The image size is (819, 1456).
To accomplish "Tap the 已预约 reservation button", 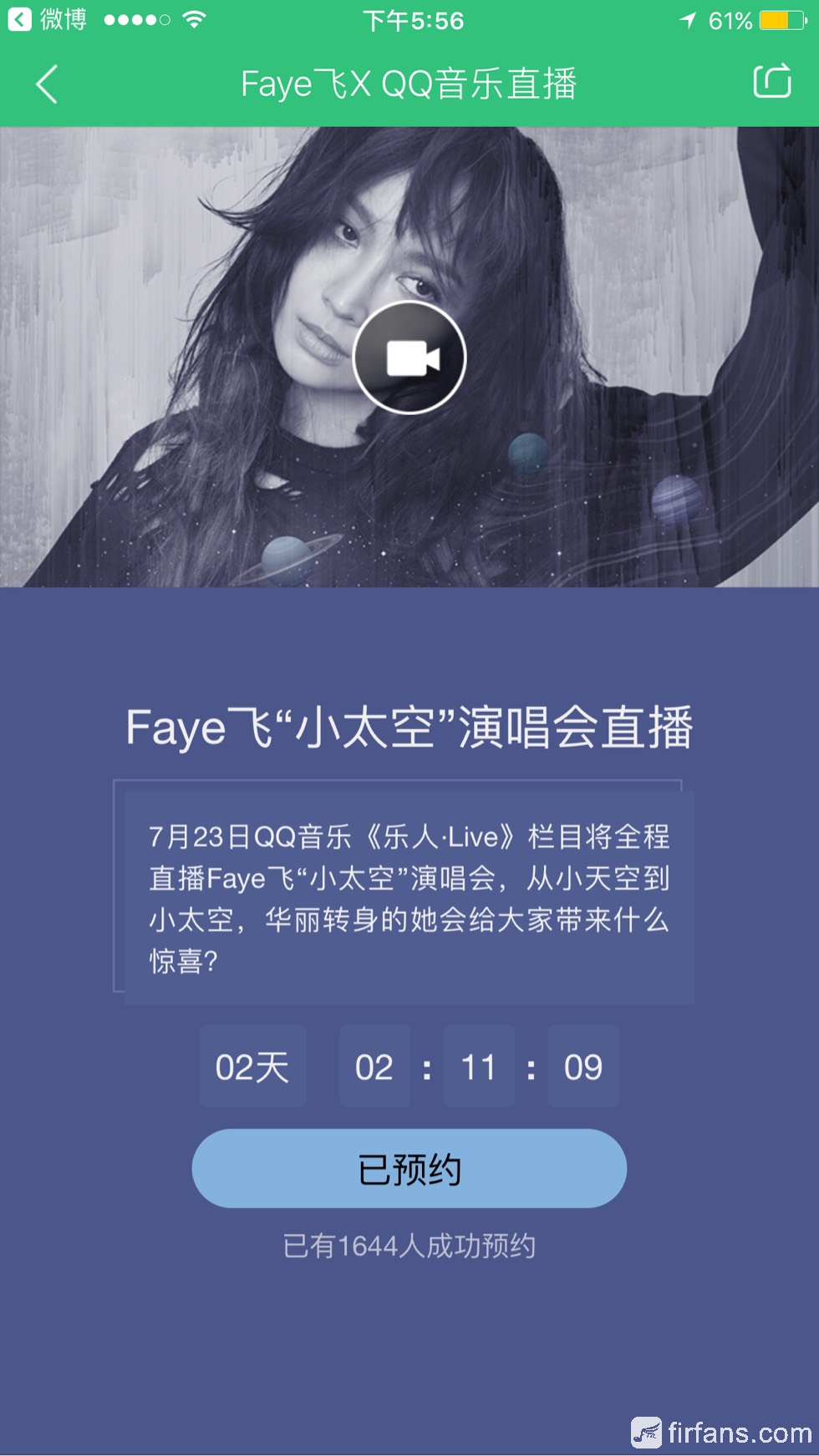I will (409, 1168).
